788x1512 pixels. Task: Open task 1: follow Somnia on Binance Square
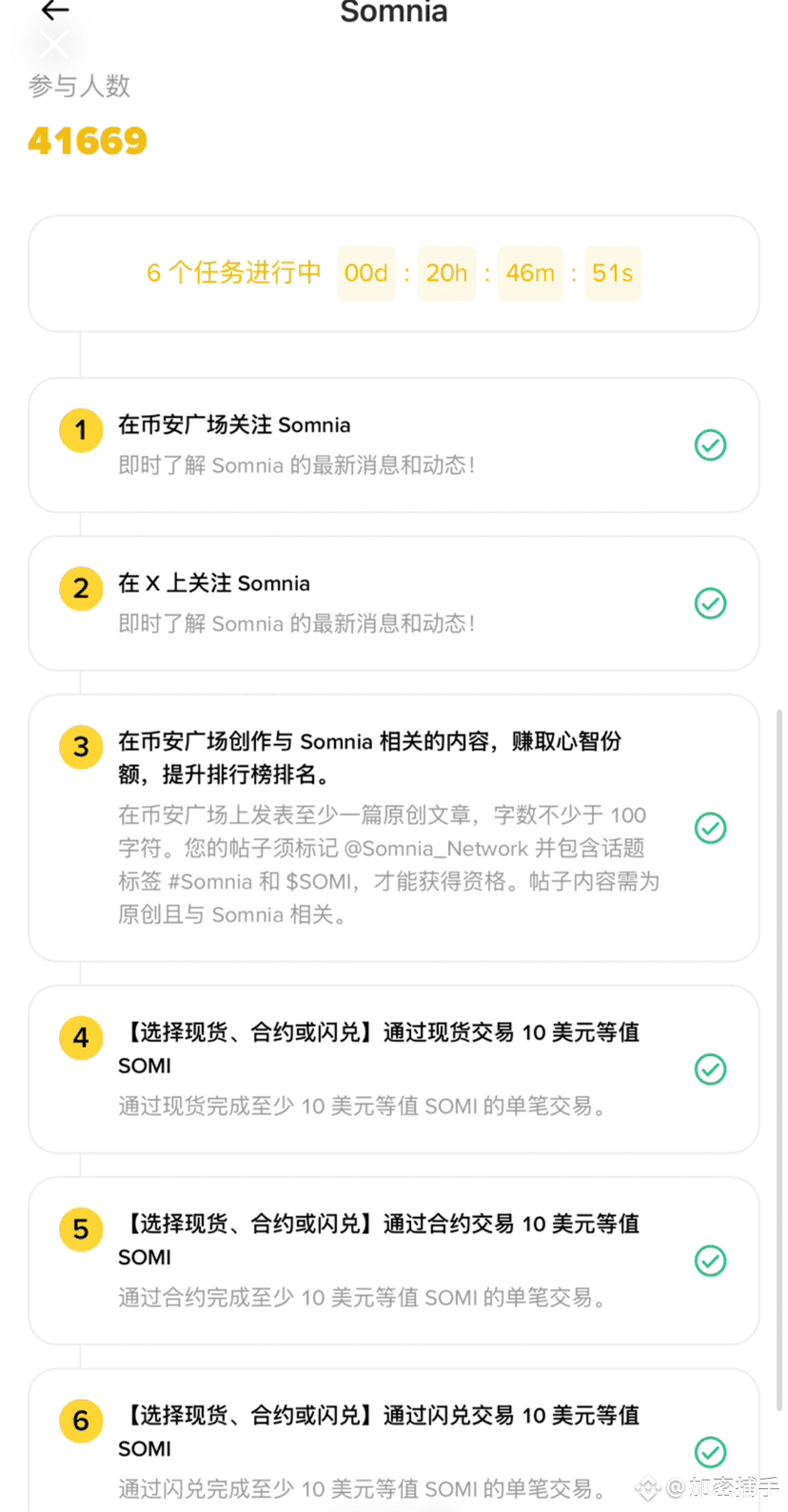[394, 444]
